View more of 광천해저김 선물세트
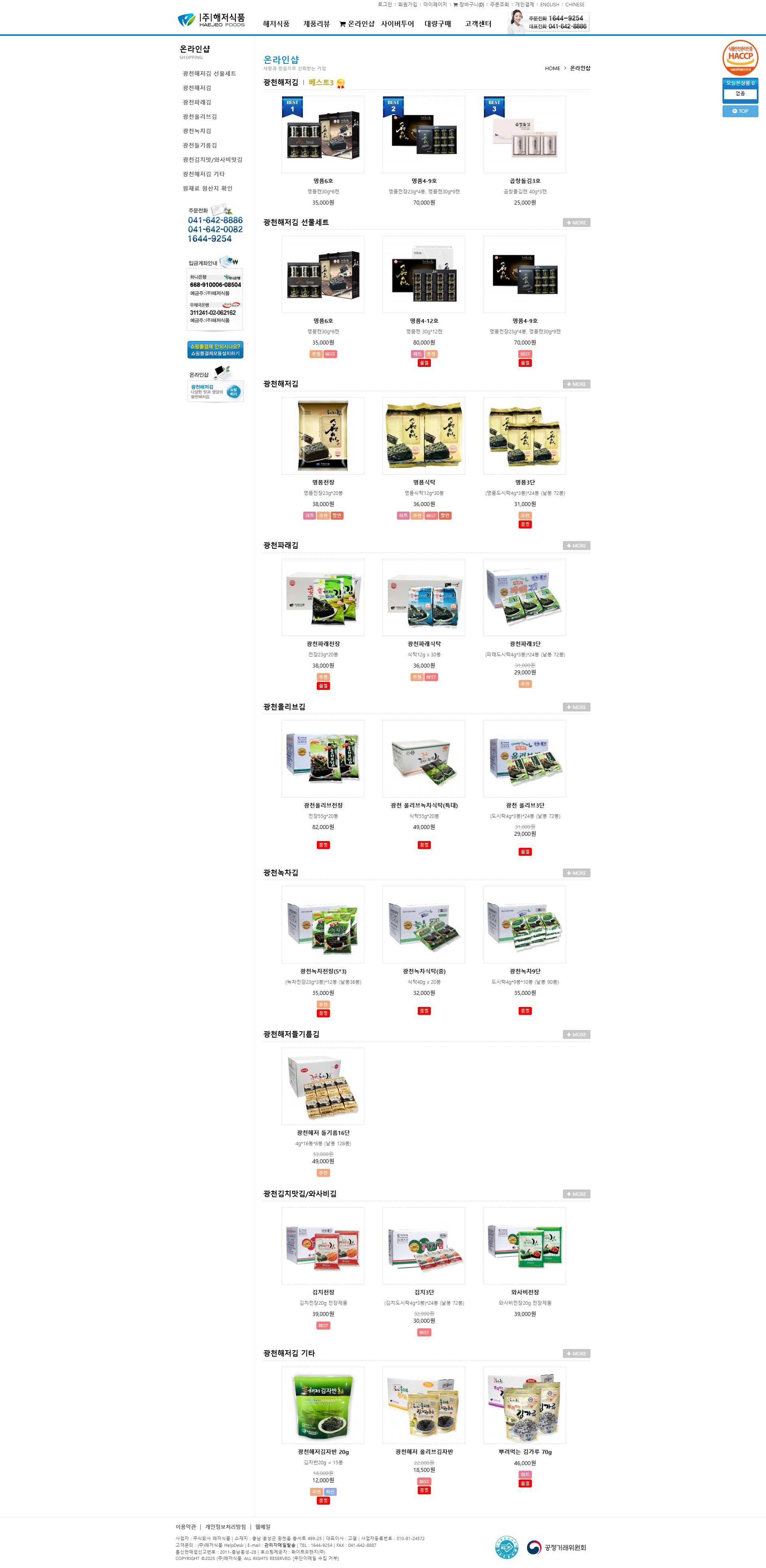Image resolution: width=766 pixels, height=1568 pixels. click(576, 223)
